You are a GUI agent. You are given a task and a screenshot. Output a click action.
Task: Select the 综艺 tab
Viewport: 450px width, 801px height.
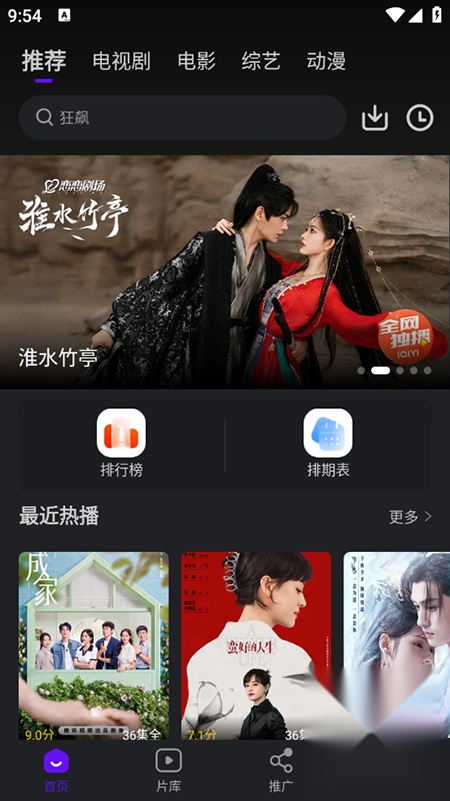click(x=261, y=61)
